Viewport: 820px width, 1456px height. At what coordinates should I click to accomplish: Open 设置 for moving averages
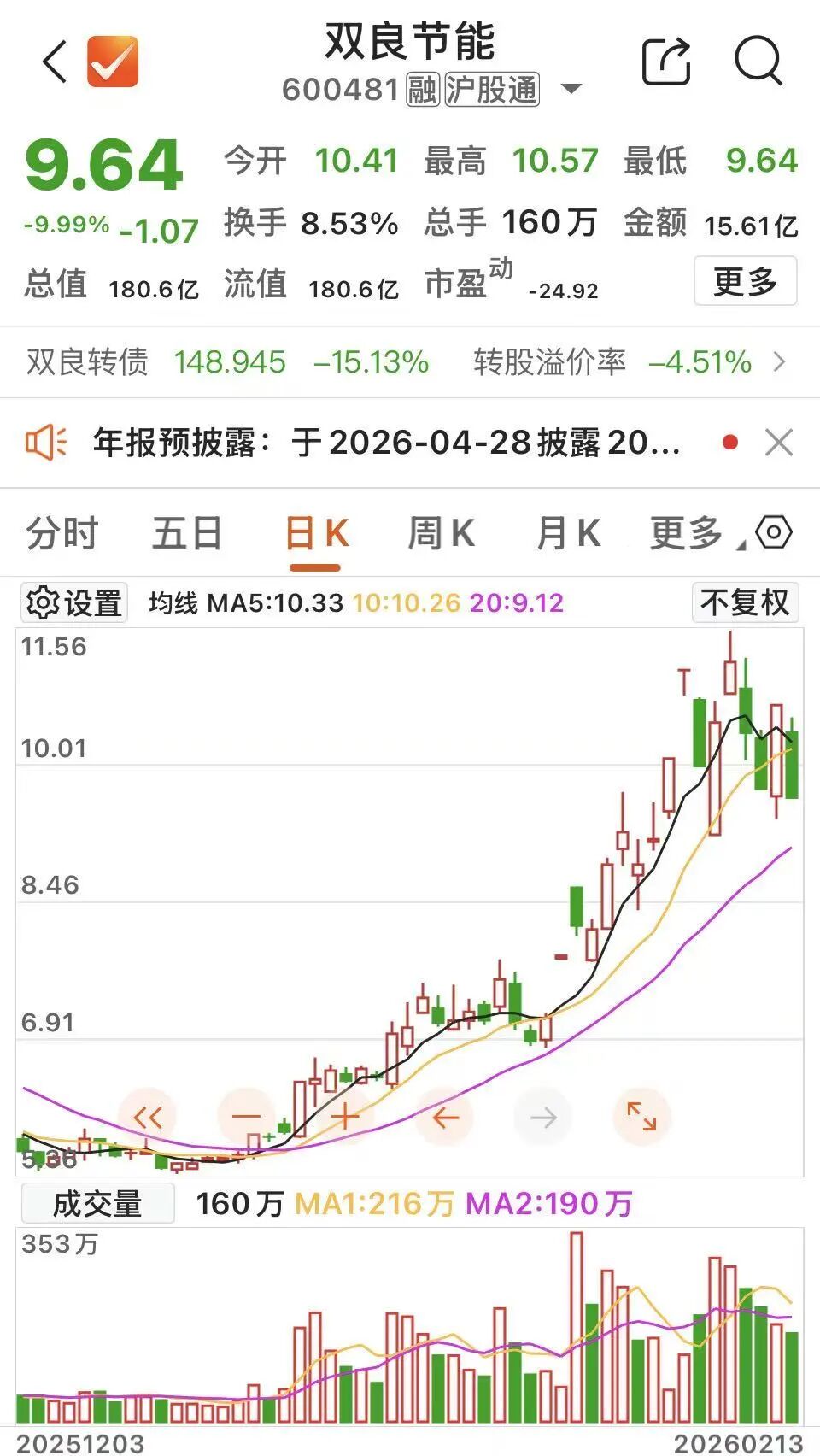tap(74, 603)
